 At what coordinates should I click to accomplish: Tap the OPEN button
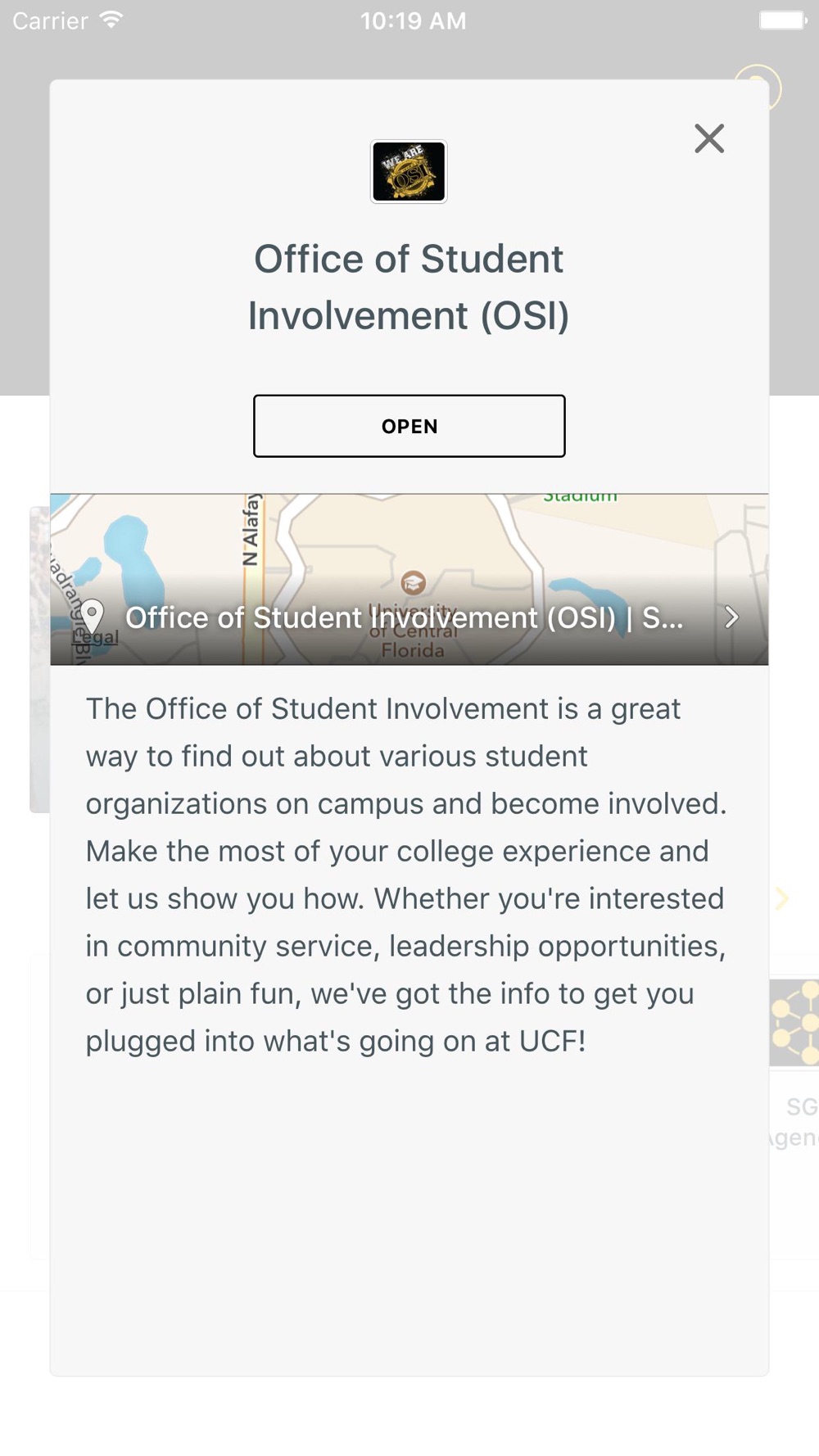pos(409,426)
